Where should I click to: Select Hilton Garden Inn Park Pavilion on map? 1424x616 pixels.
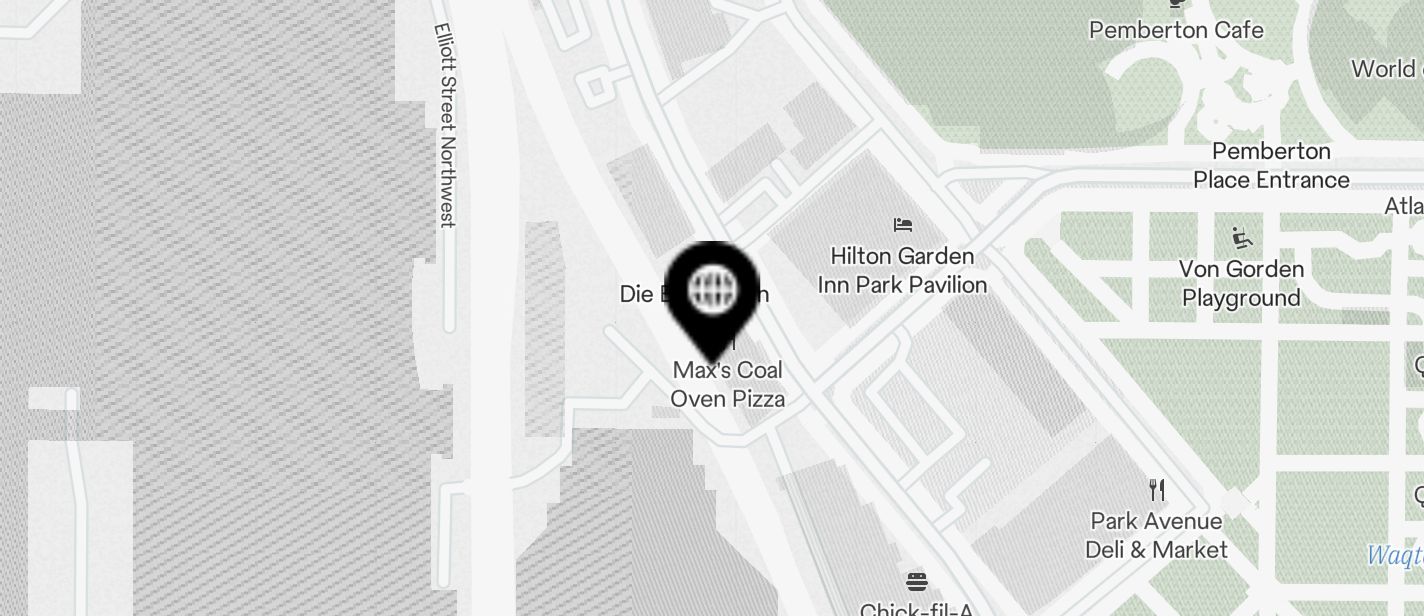coord(902,270)
